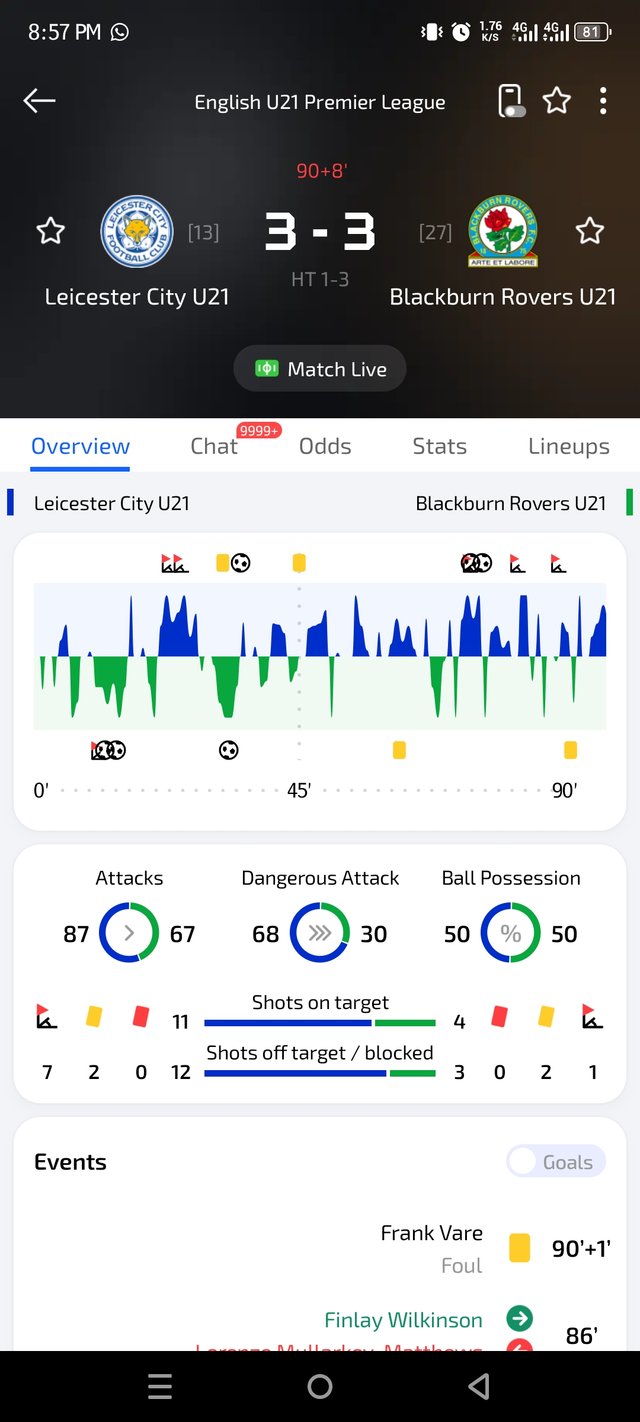Favorite Blackburn Rovers U21 with its star
Screen dimensions: 640x1422
point(590,232)
